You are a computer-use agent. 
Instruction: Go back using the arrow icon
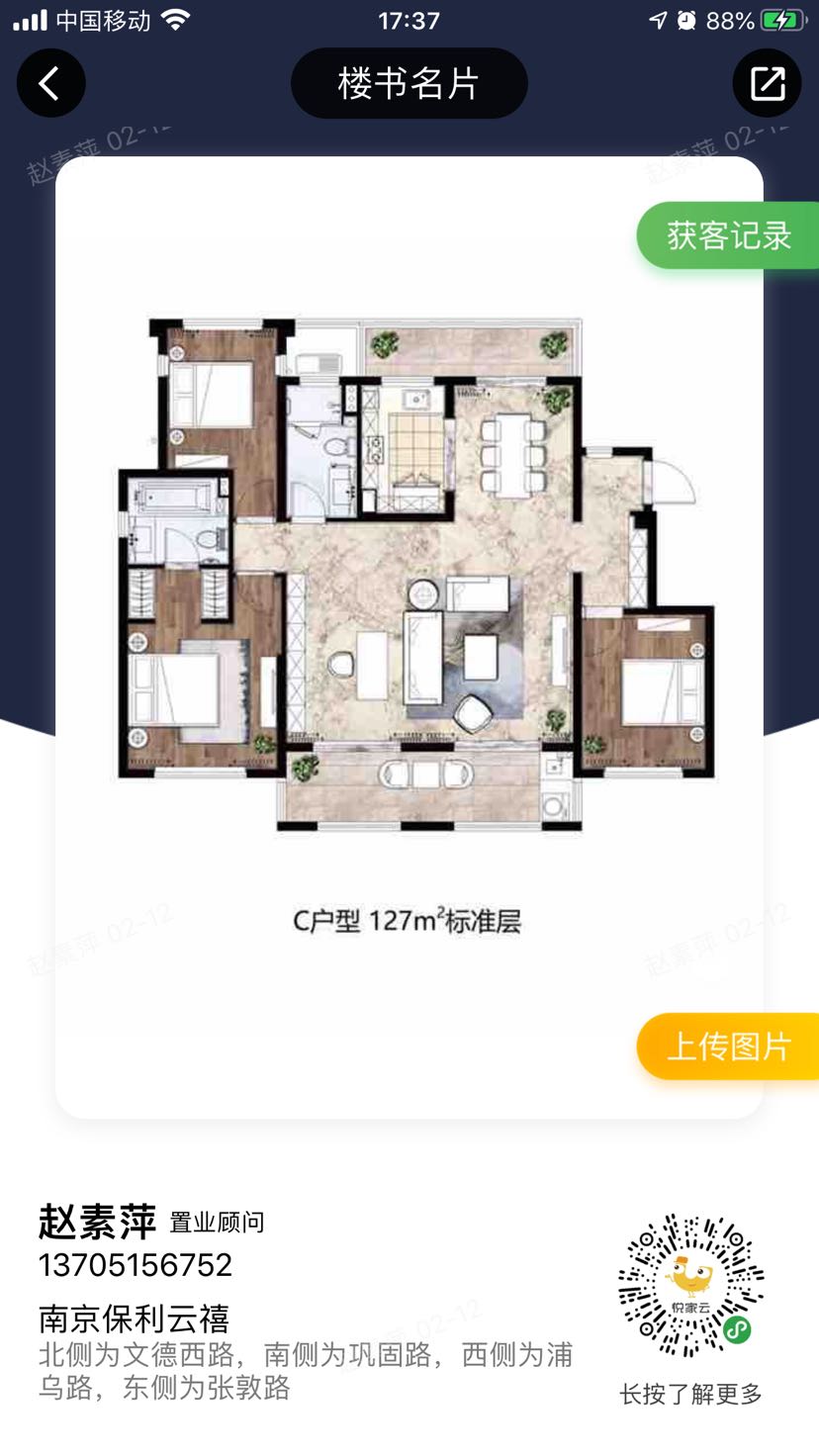(50, 83)
